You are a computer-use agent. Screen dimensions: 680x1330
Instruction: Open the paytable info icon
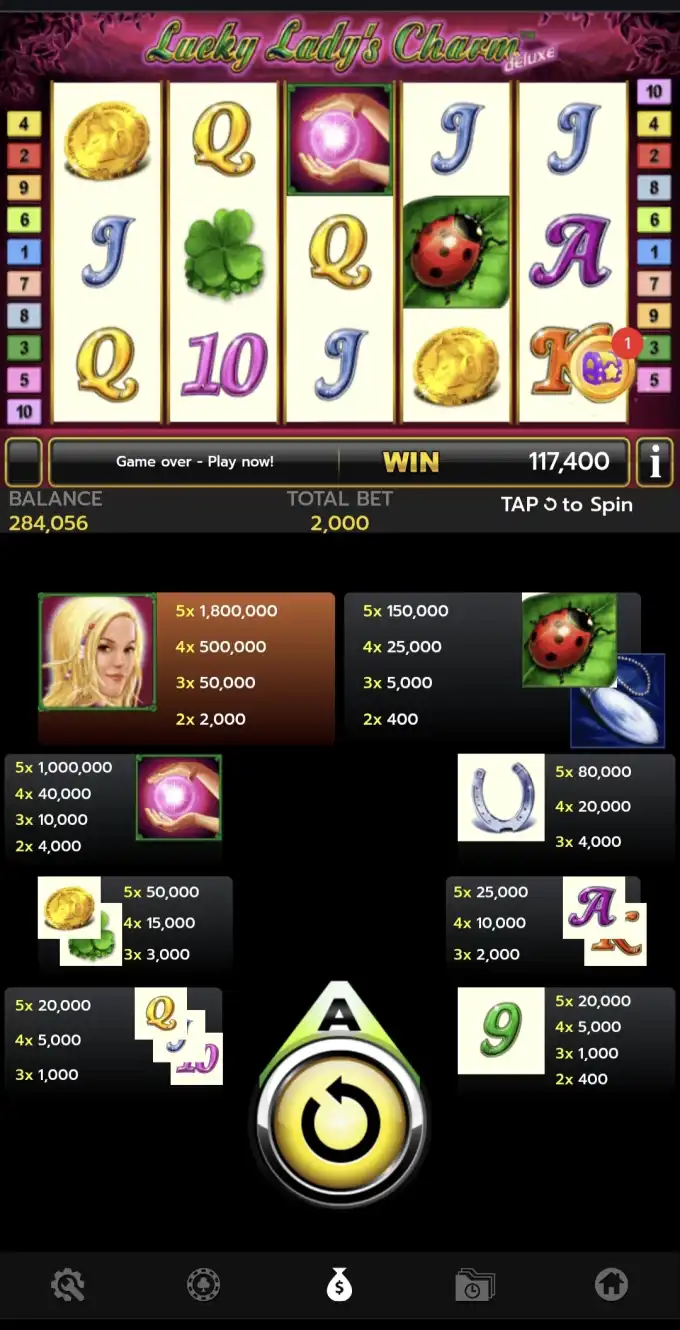[655, 462]
